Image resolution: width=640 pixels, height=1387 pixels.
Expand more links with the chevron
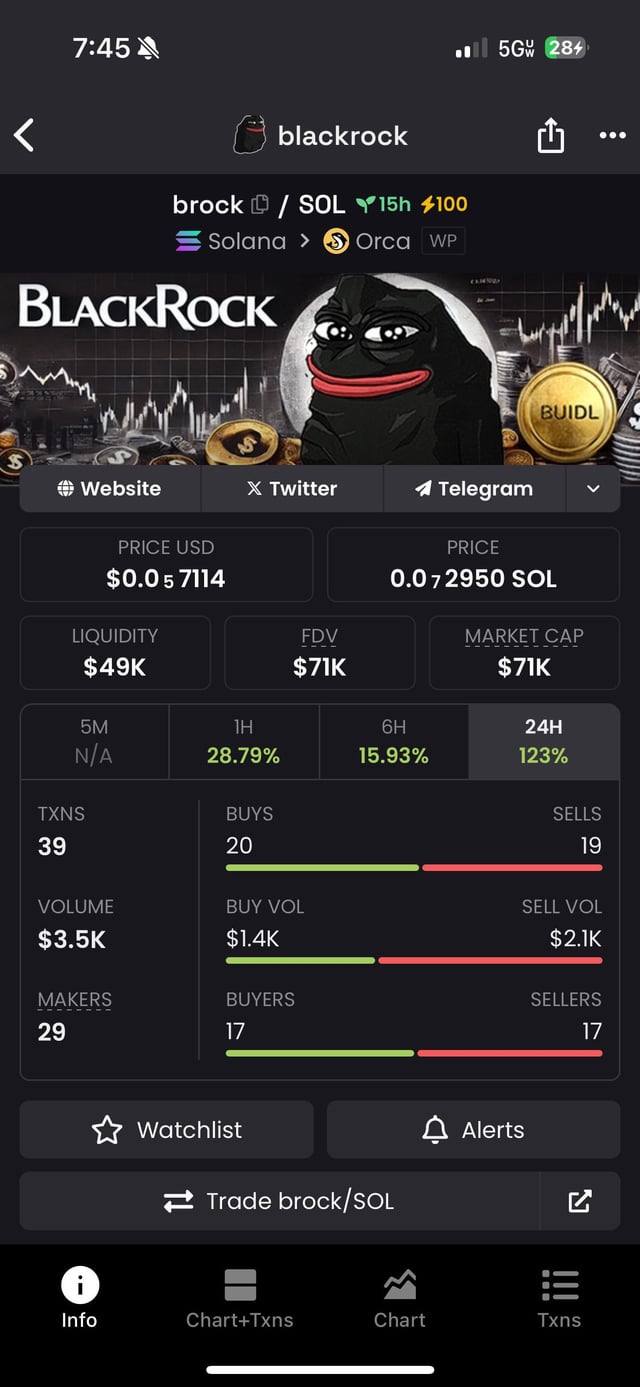click(593, 488)
